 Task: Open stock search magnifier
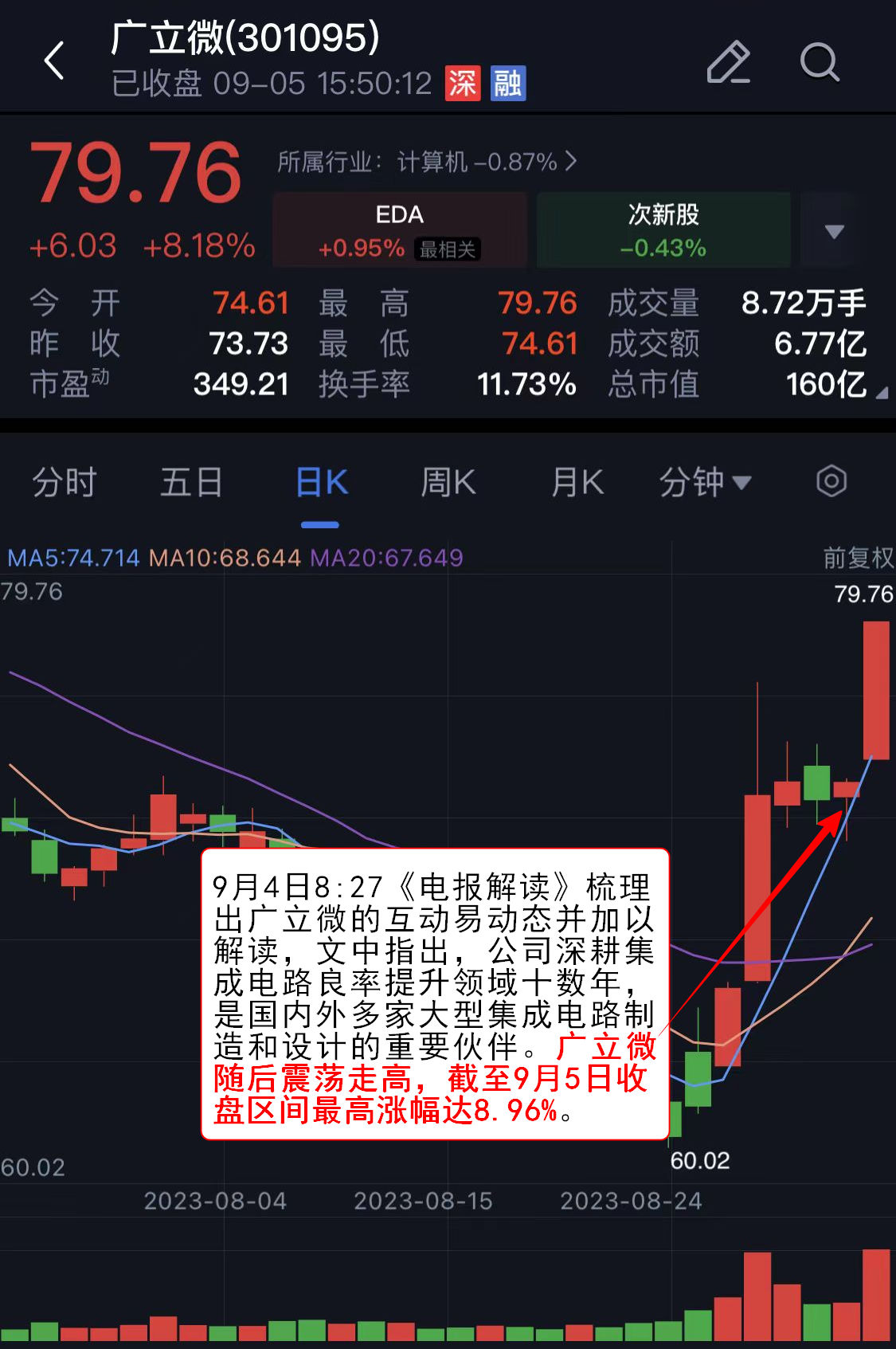pos(819,62)
